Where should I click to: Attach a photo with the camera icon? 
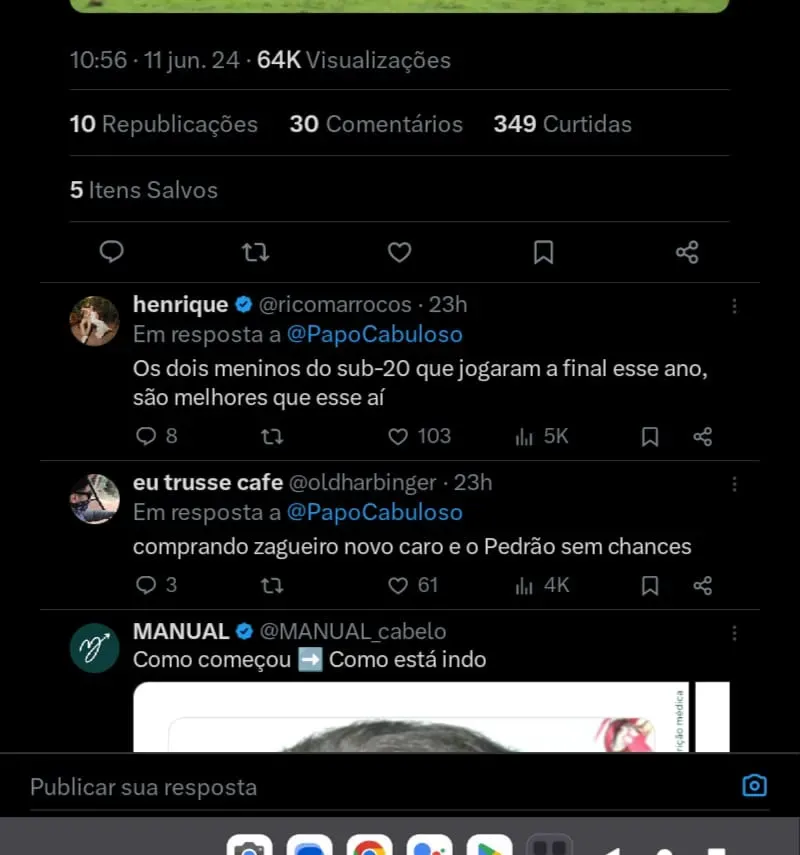(x=754, y=785)
